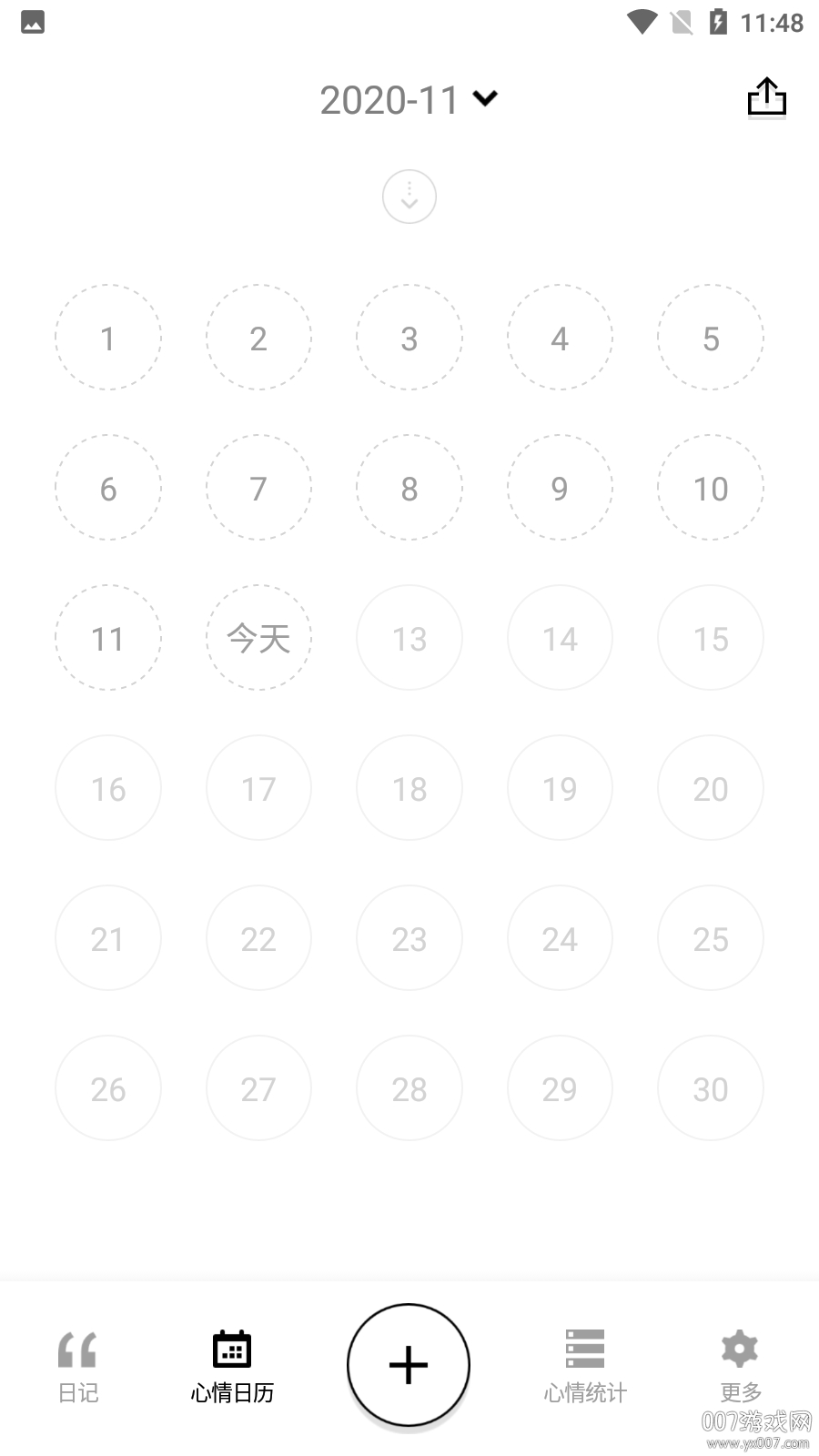Switch to the 日记 tab
Image resolution: width=819 pixels, height=1456 pixels.
78,1366
